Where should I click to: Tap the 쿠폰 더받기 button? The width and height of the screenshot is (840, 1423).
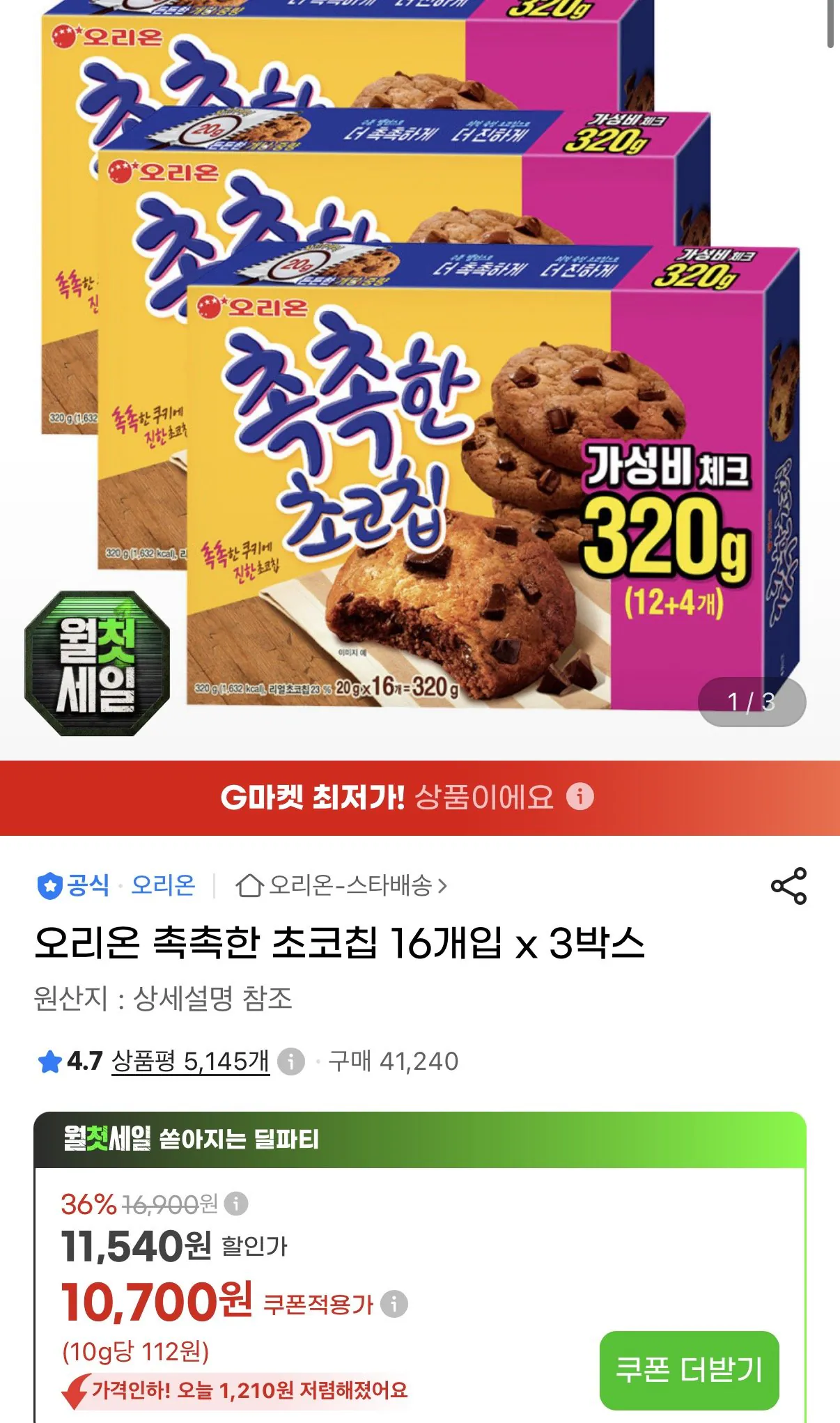pos(689,1369)
